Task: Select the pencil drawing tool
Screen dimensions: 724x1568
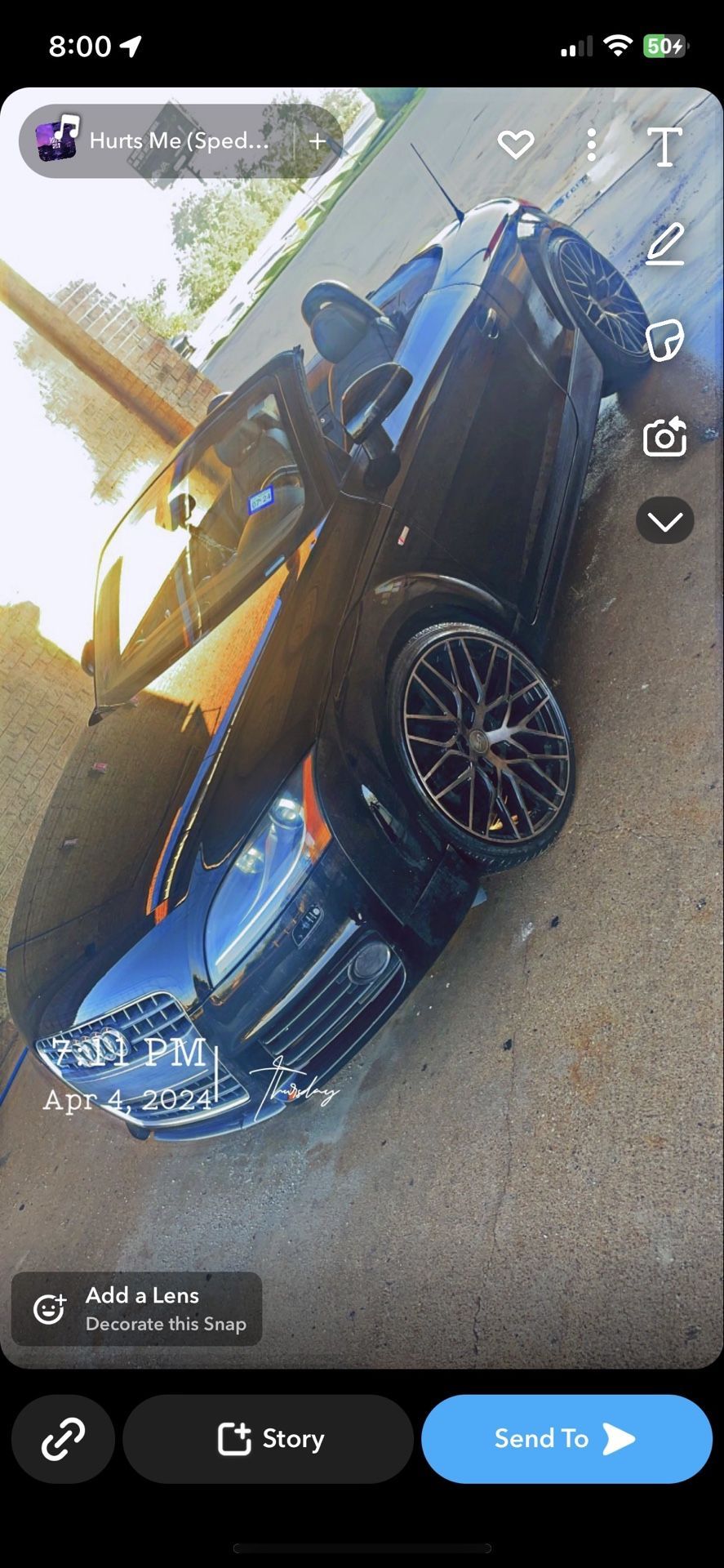Action: tap(664, 244)
